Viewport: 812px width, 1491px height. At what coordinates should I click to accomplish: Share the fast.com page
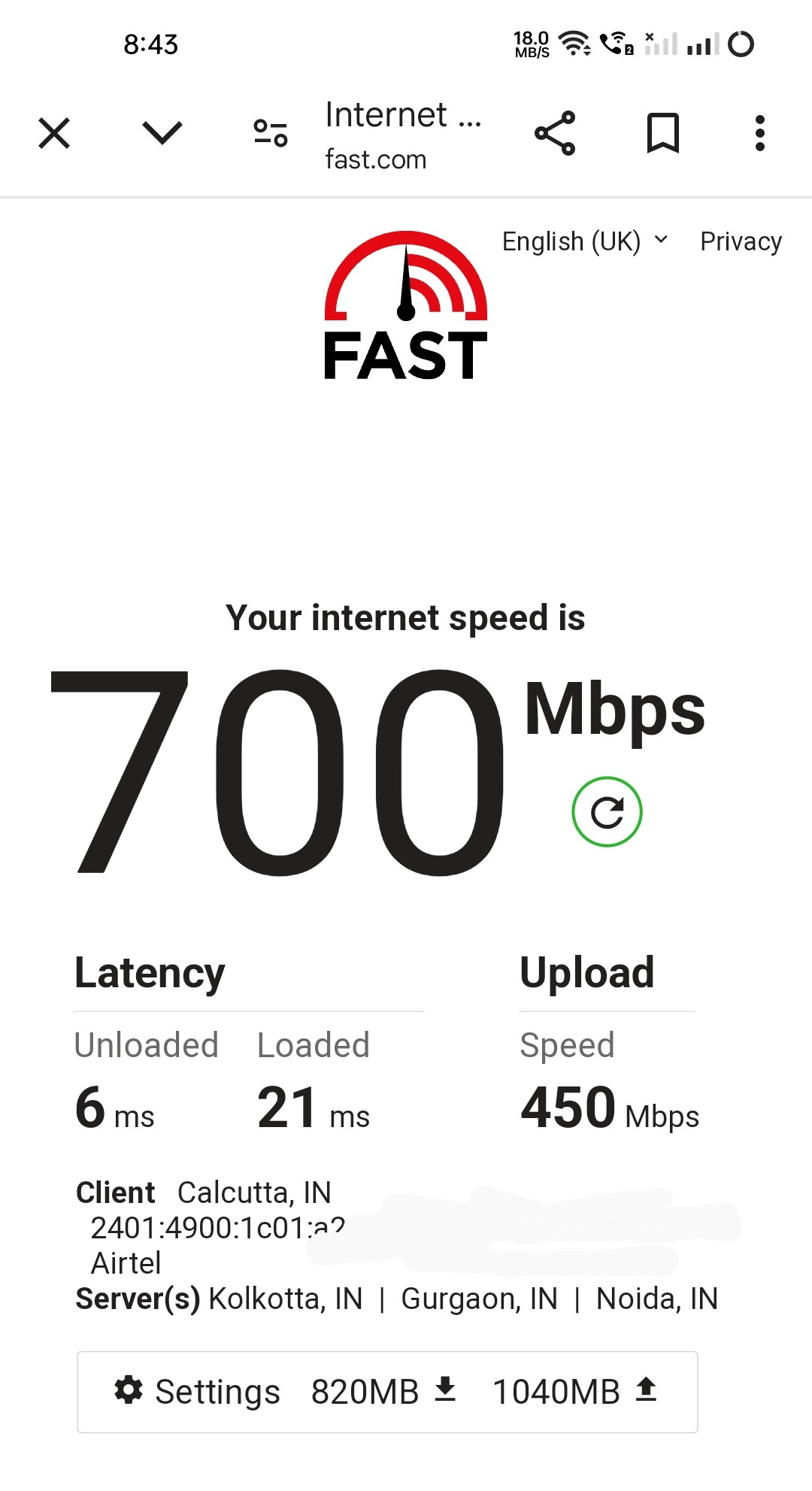(x=555, y=134)
